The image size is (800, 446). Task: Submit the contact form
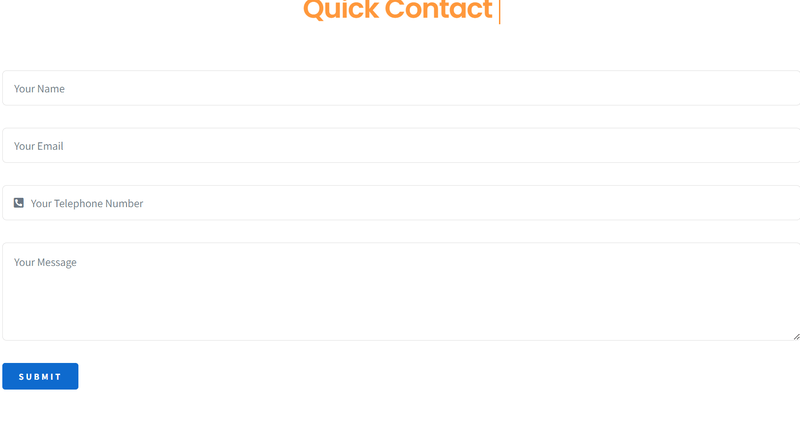(x=40, y=376)
